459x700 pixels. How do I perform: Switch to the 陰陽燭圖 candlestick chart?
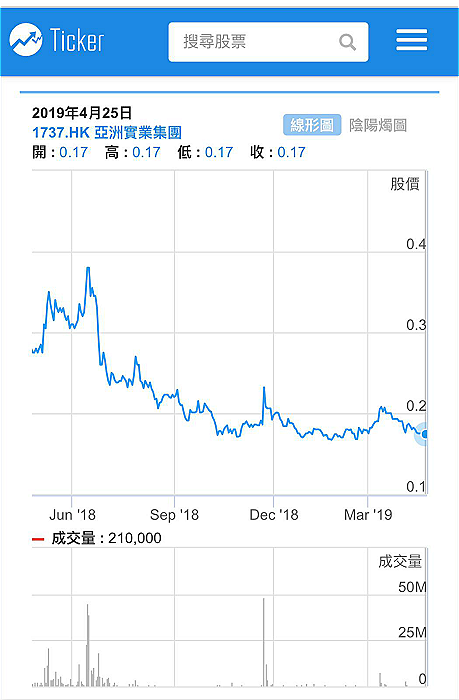[x=378, y=125]
